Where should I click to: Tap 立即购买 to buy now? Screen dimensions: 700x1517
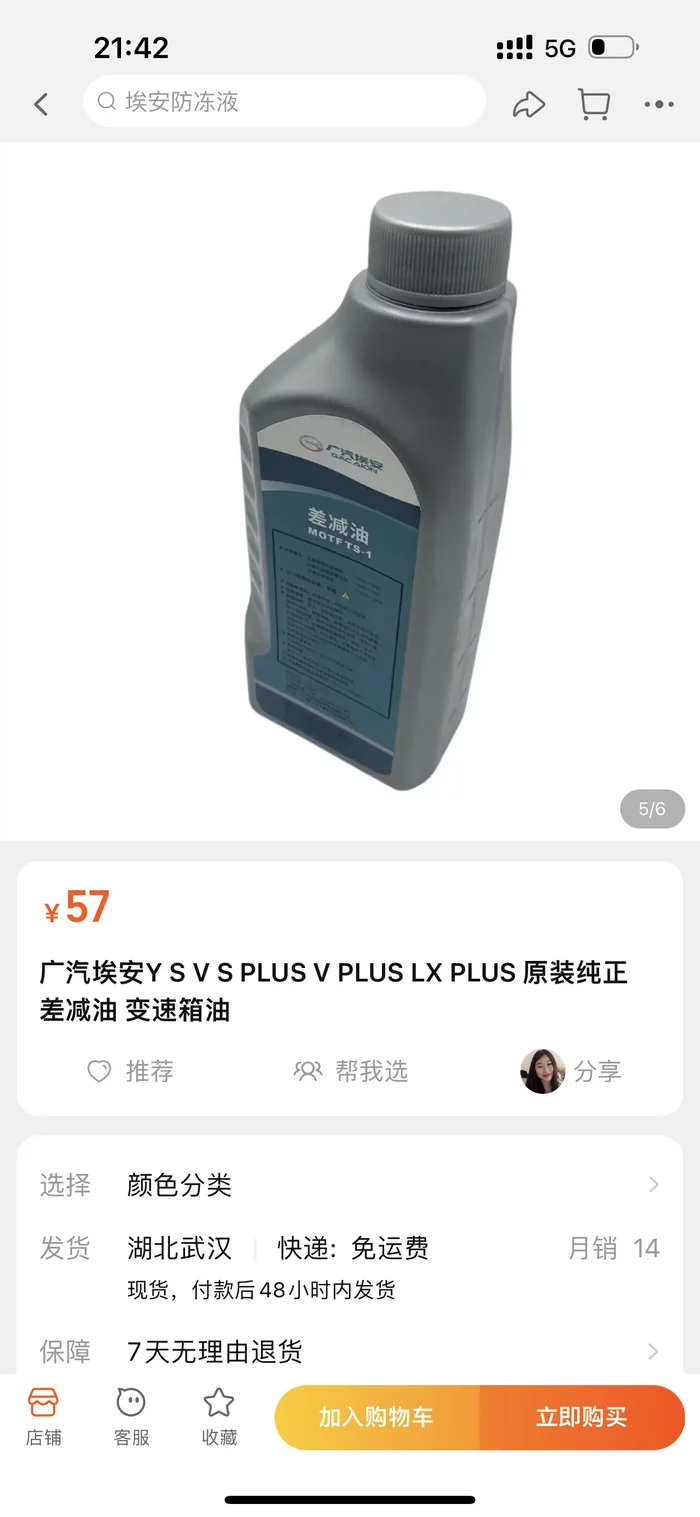[x=582, y=1417]
